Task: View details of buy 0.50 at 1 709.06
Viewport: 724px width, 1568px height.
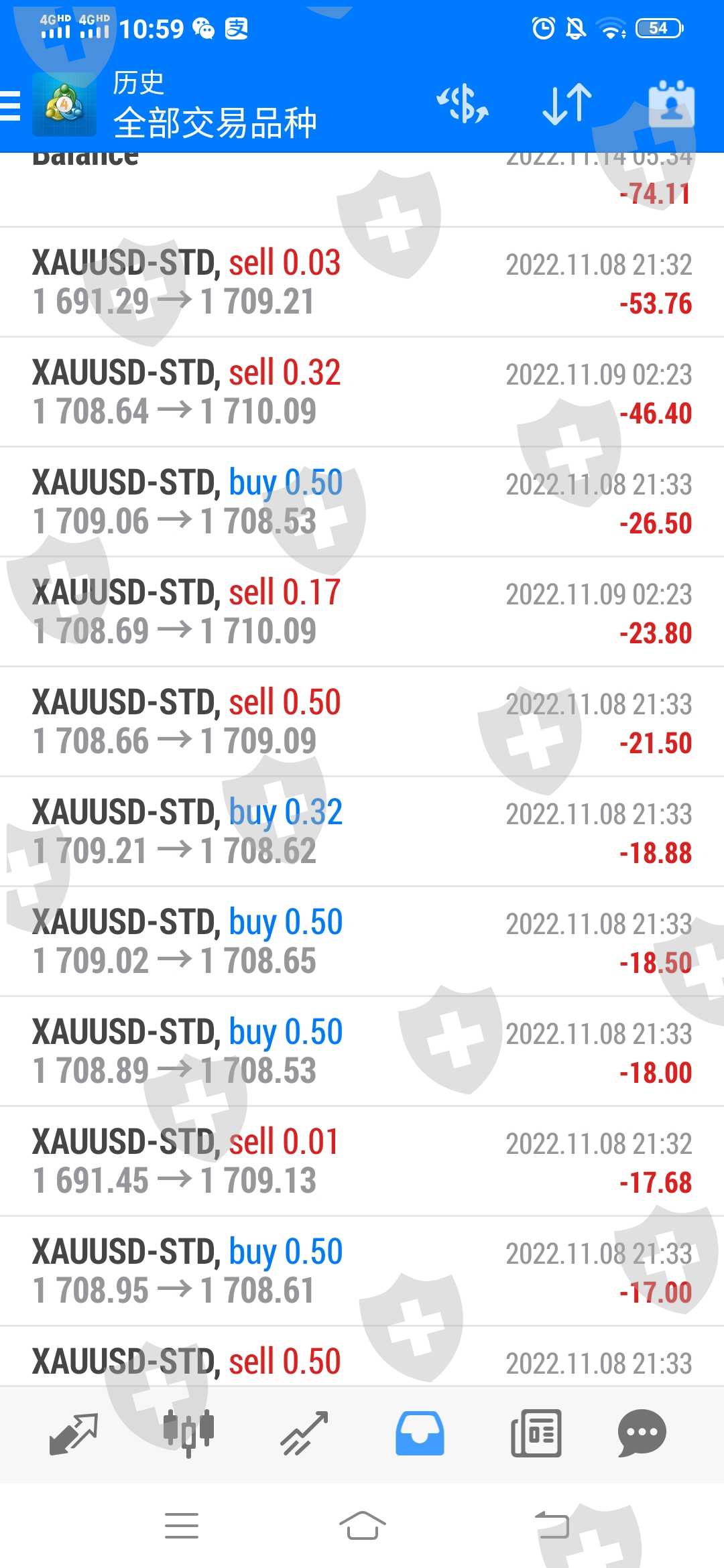Action: 362,502
